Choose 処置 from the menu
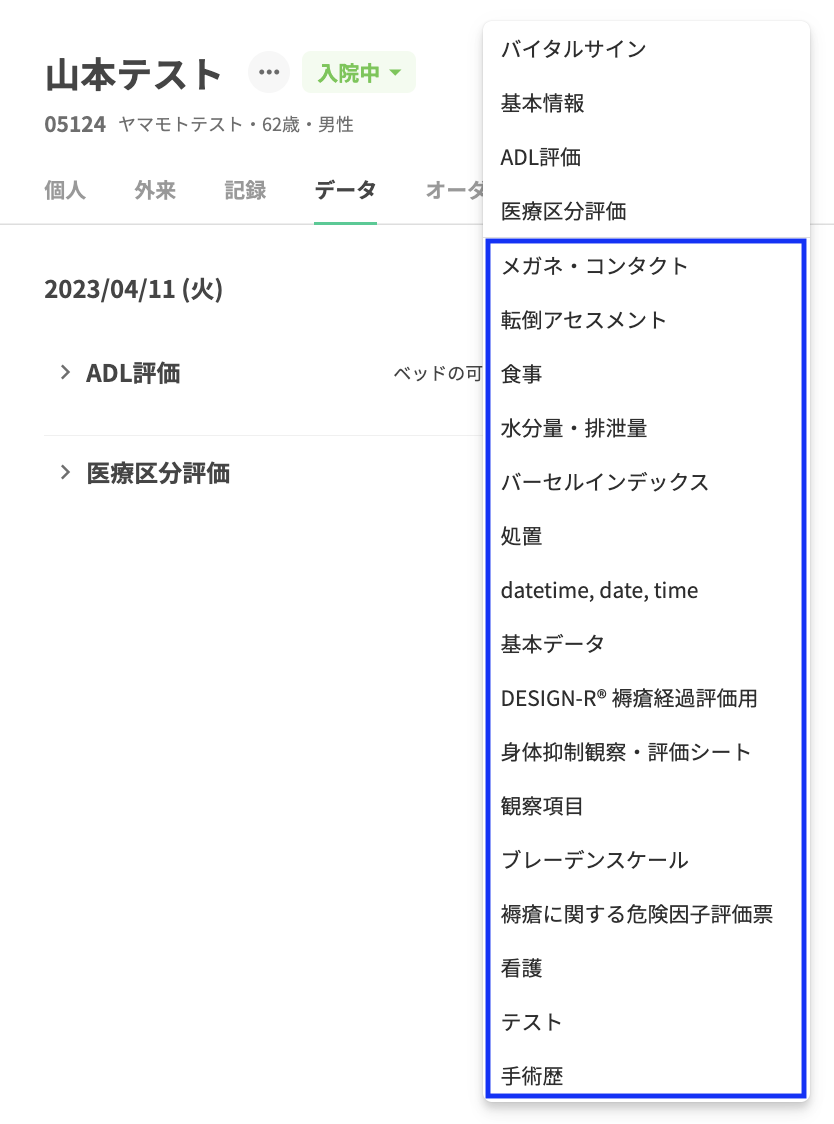Screen dimensions: 834x1124 pos(522,536)
